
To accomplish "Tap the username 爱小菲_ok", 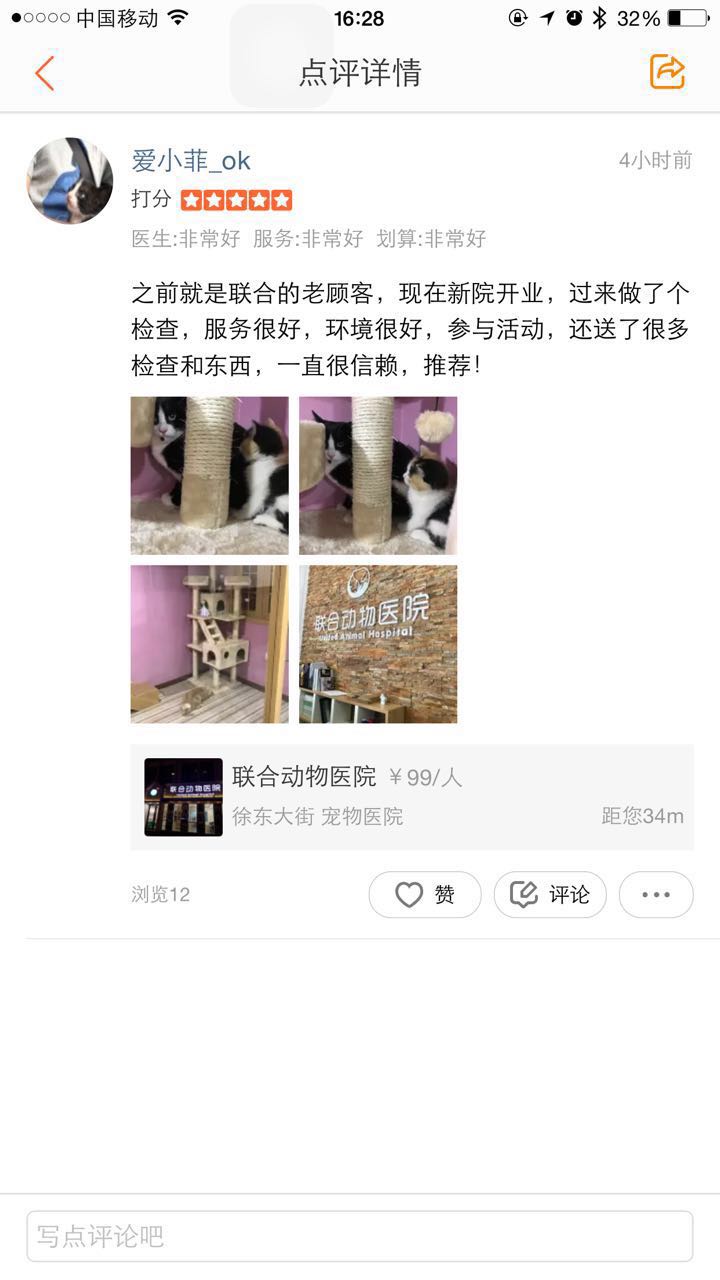I will coord(191,160).
